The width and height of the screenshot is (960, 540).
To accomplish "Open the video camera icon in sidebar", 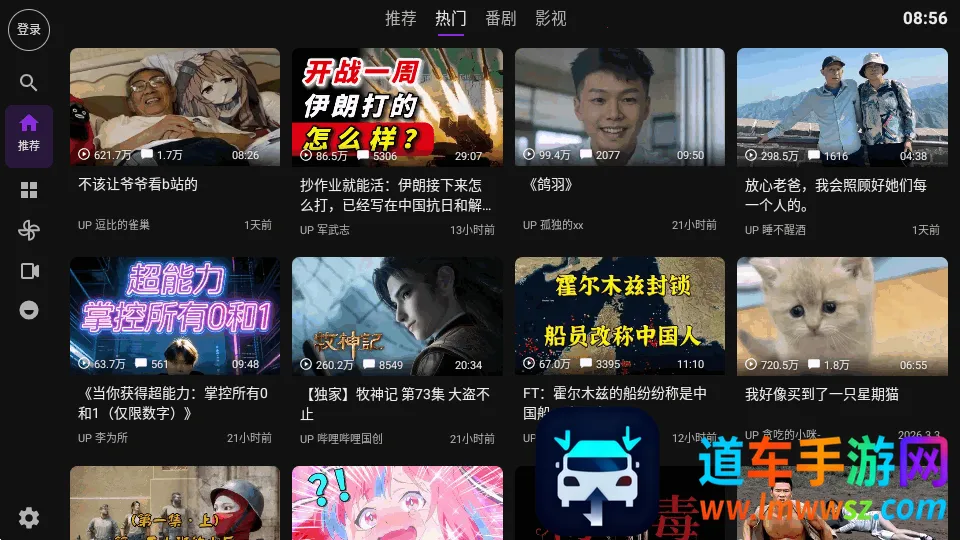I will point(29,271).
